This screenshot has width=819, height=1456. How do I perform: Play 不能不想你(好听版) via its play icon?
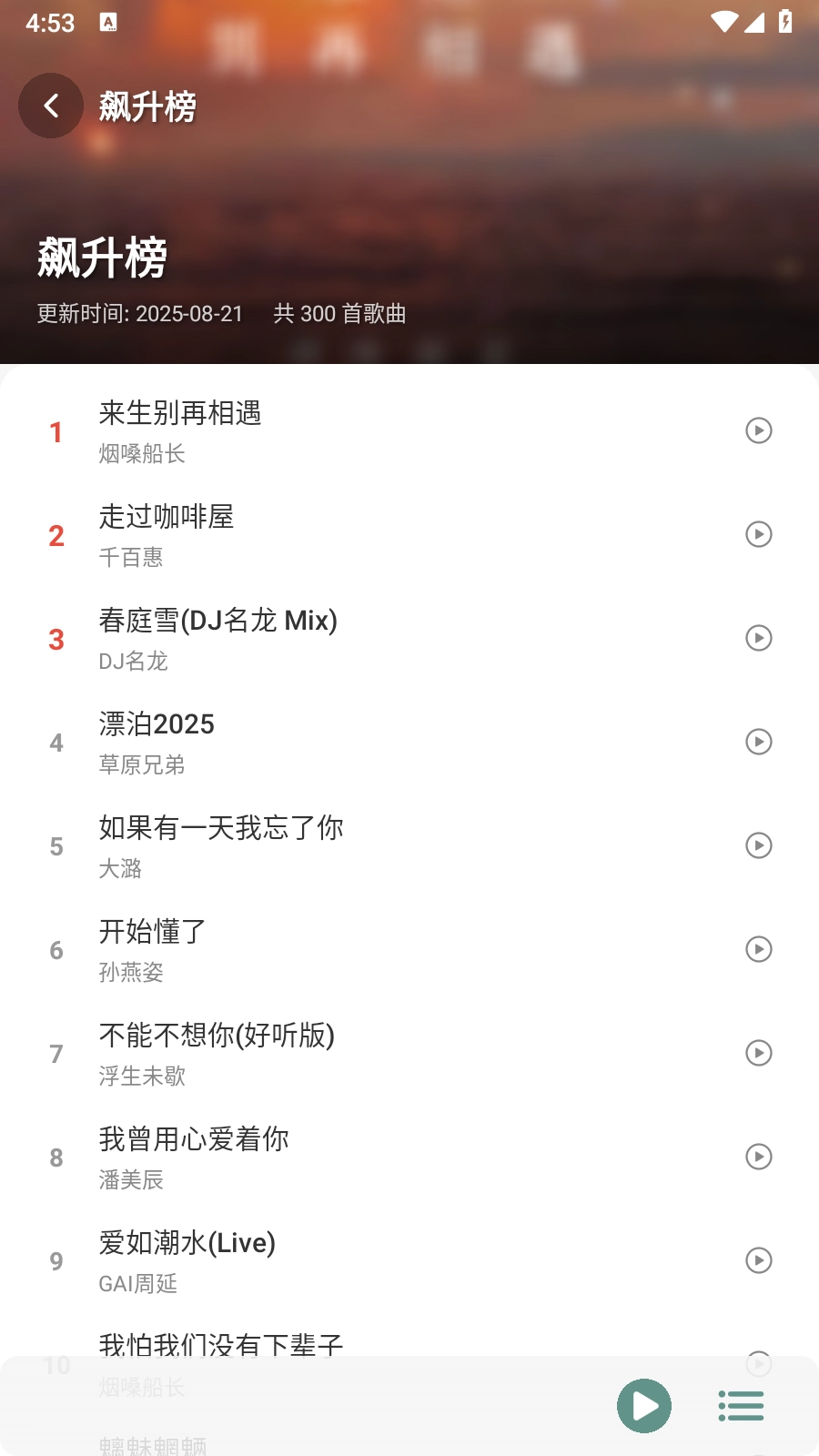click(x=758, y=1053)
